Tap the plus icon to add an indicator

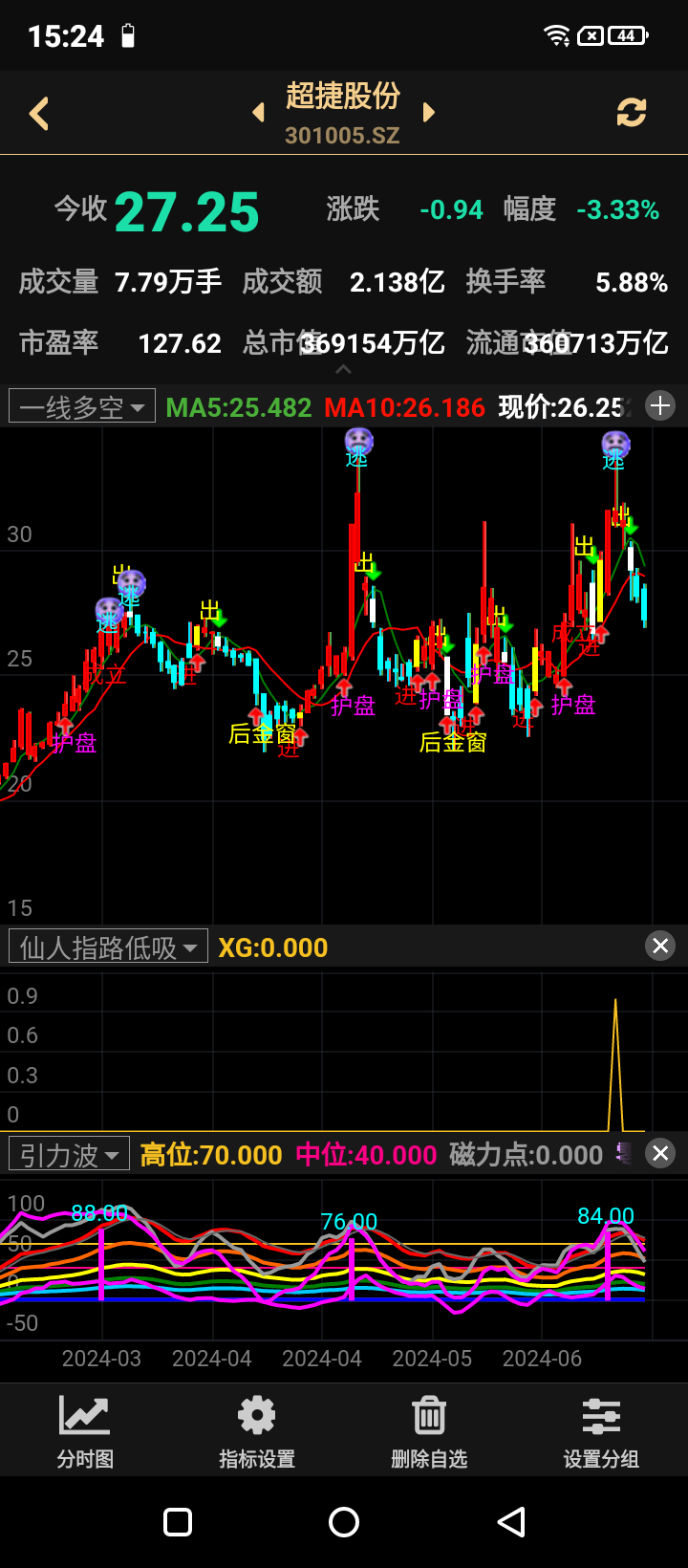pos(659,406)
